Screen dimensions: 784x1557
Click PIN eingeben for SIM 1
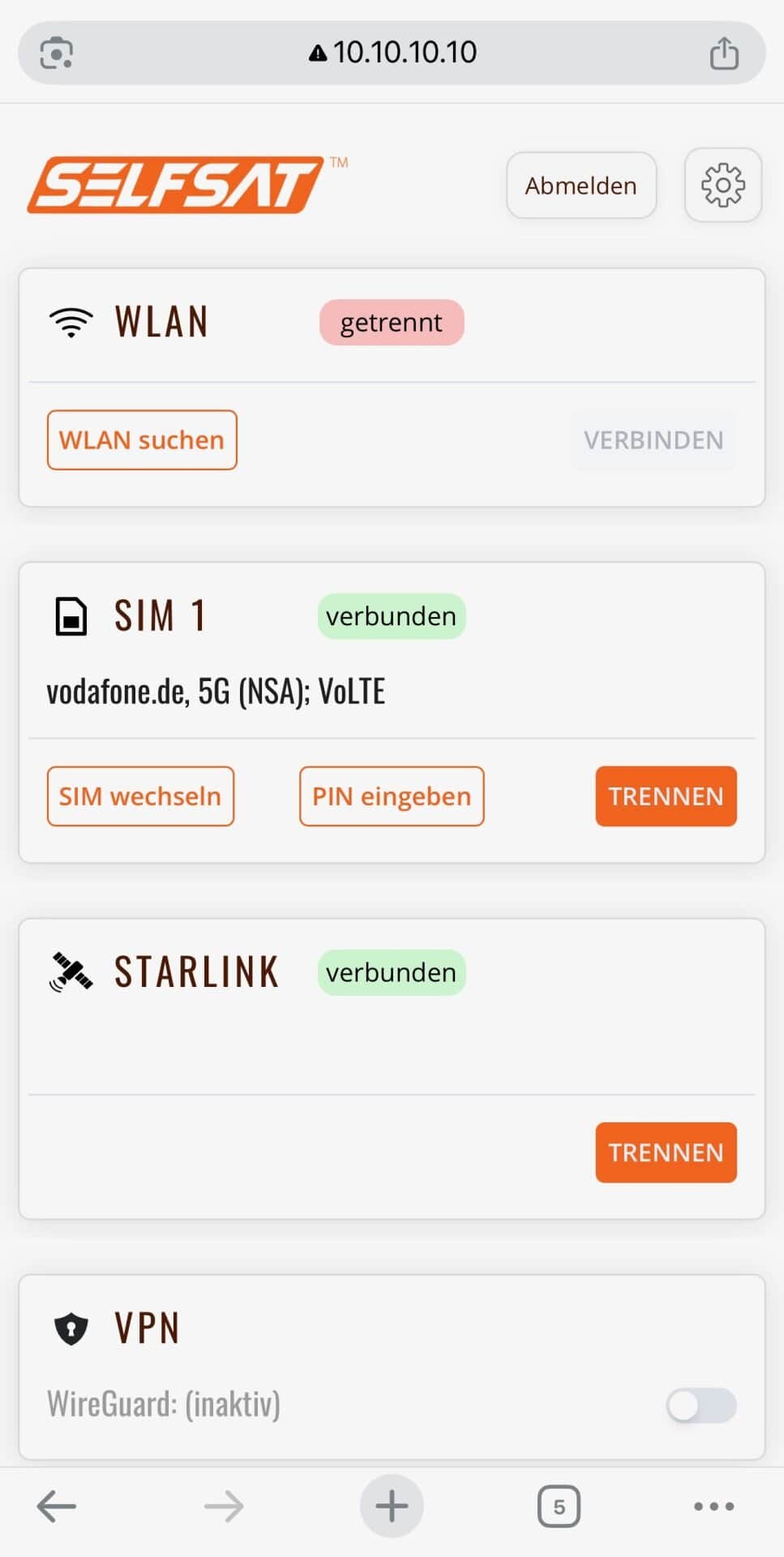[392, 796]
